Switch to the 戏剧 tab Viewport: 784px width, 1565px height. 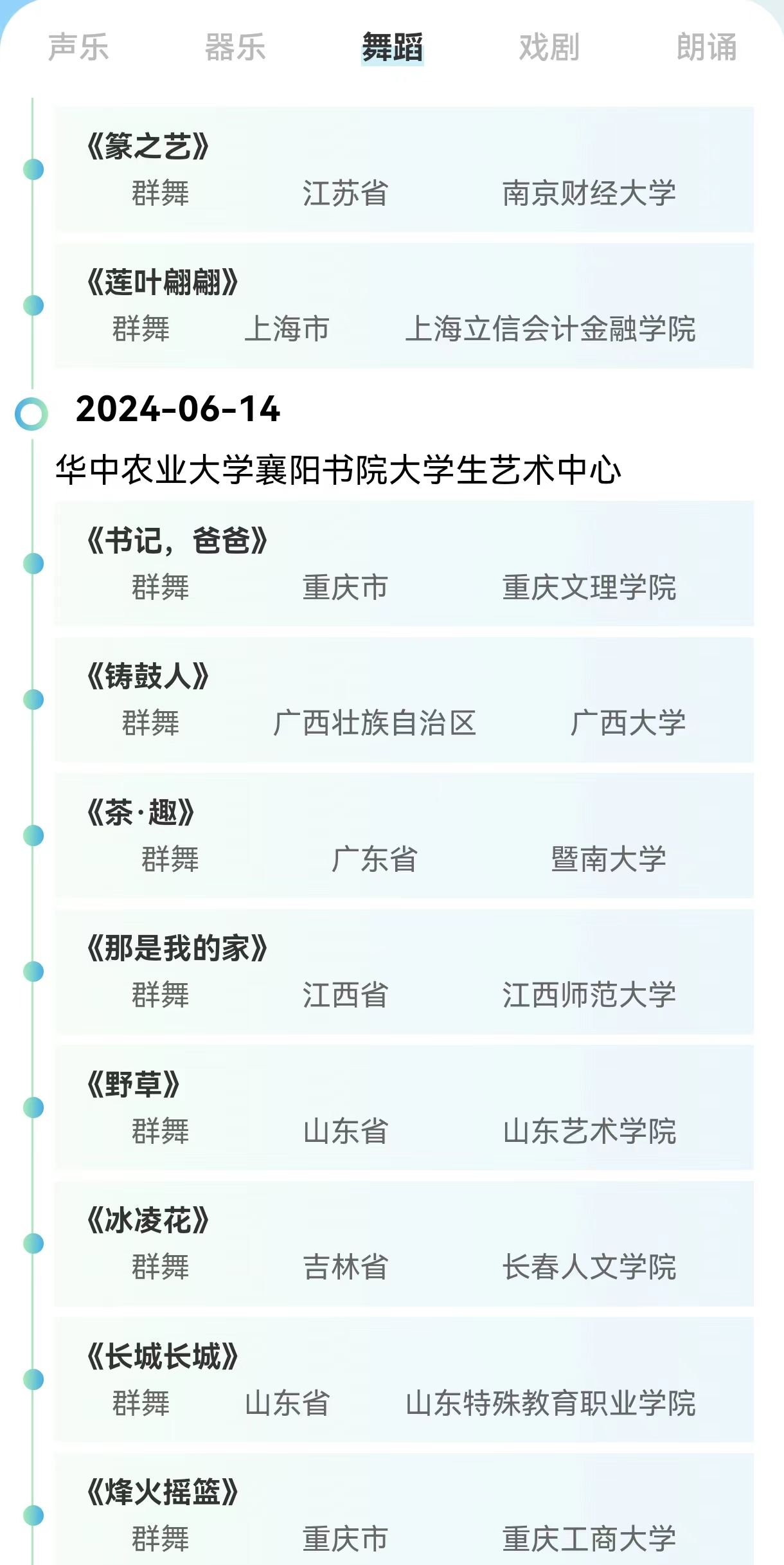[x=549, y=48]
